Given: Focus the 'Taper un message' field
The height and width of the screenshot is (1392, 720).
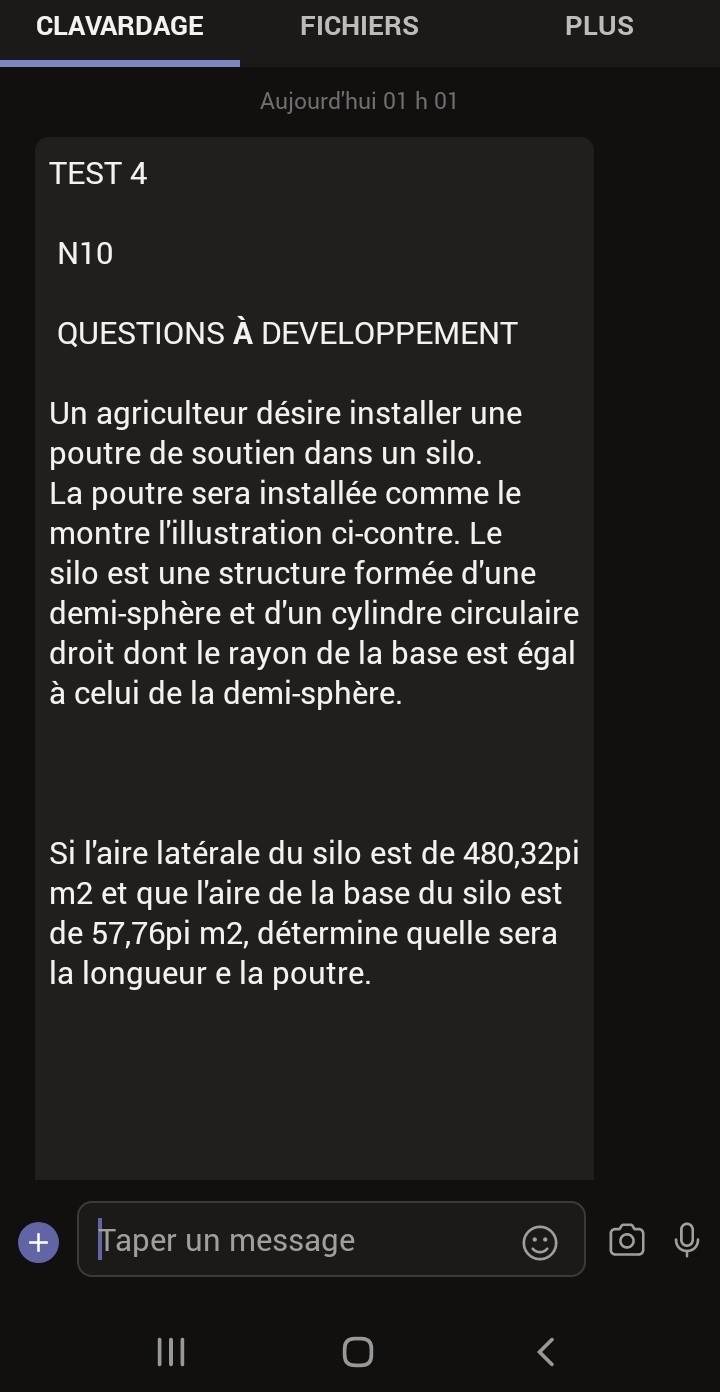Looking at the screenshot, I should tap(300, 1240).
